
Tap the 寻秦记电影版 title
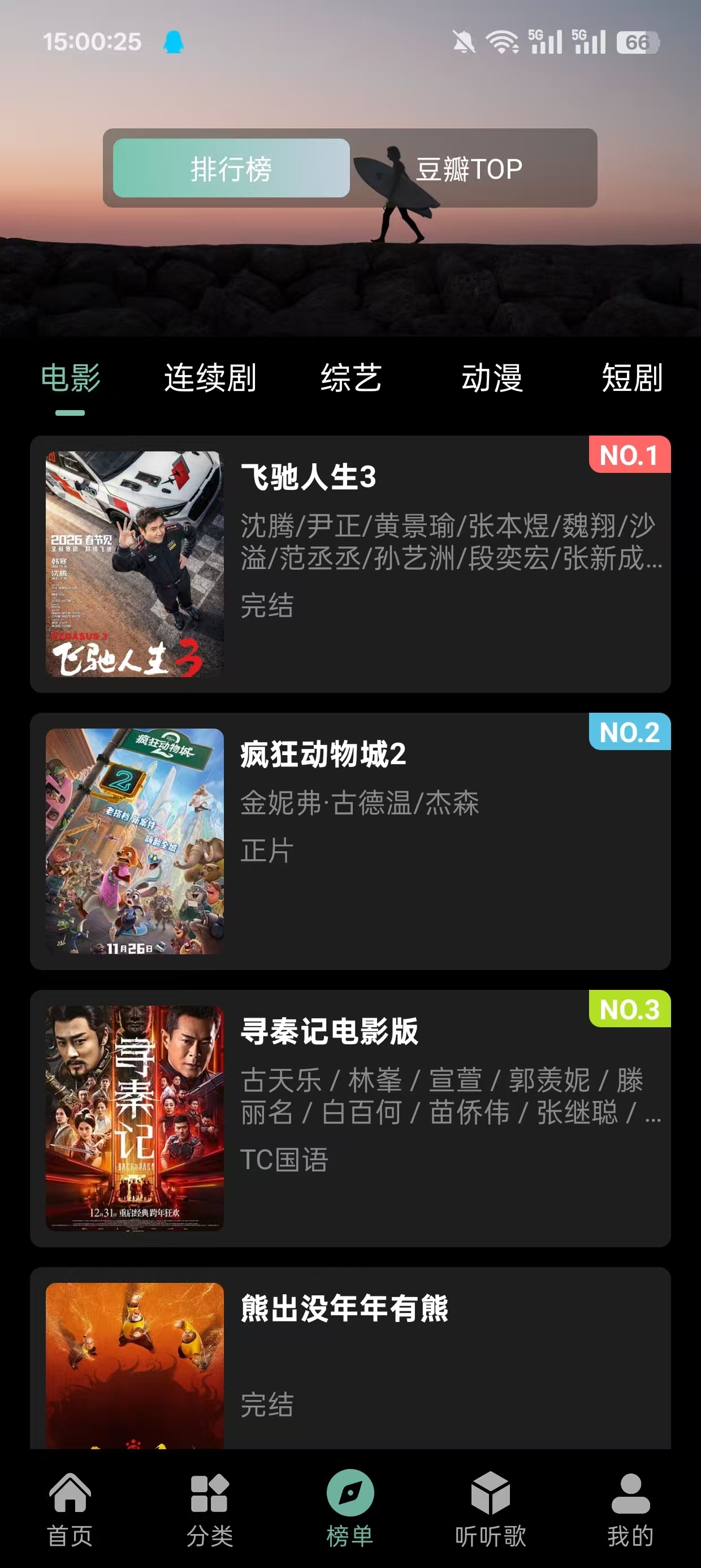[328, 1032]
